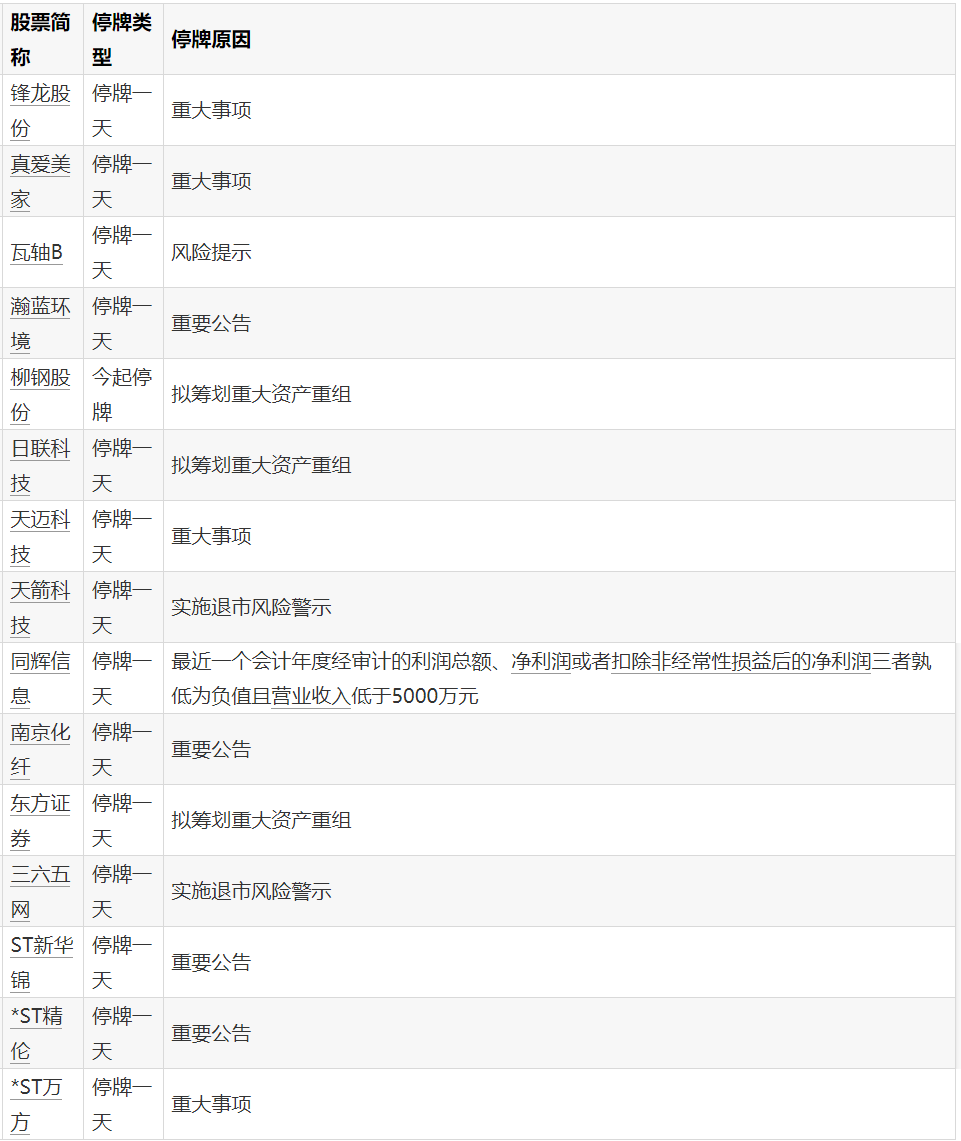The image size is (961, 1141).
Task: Open the 天迈科技 stock link
Action: point(40,520)
